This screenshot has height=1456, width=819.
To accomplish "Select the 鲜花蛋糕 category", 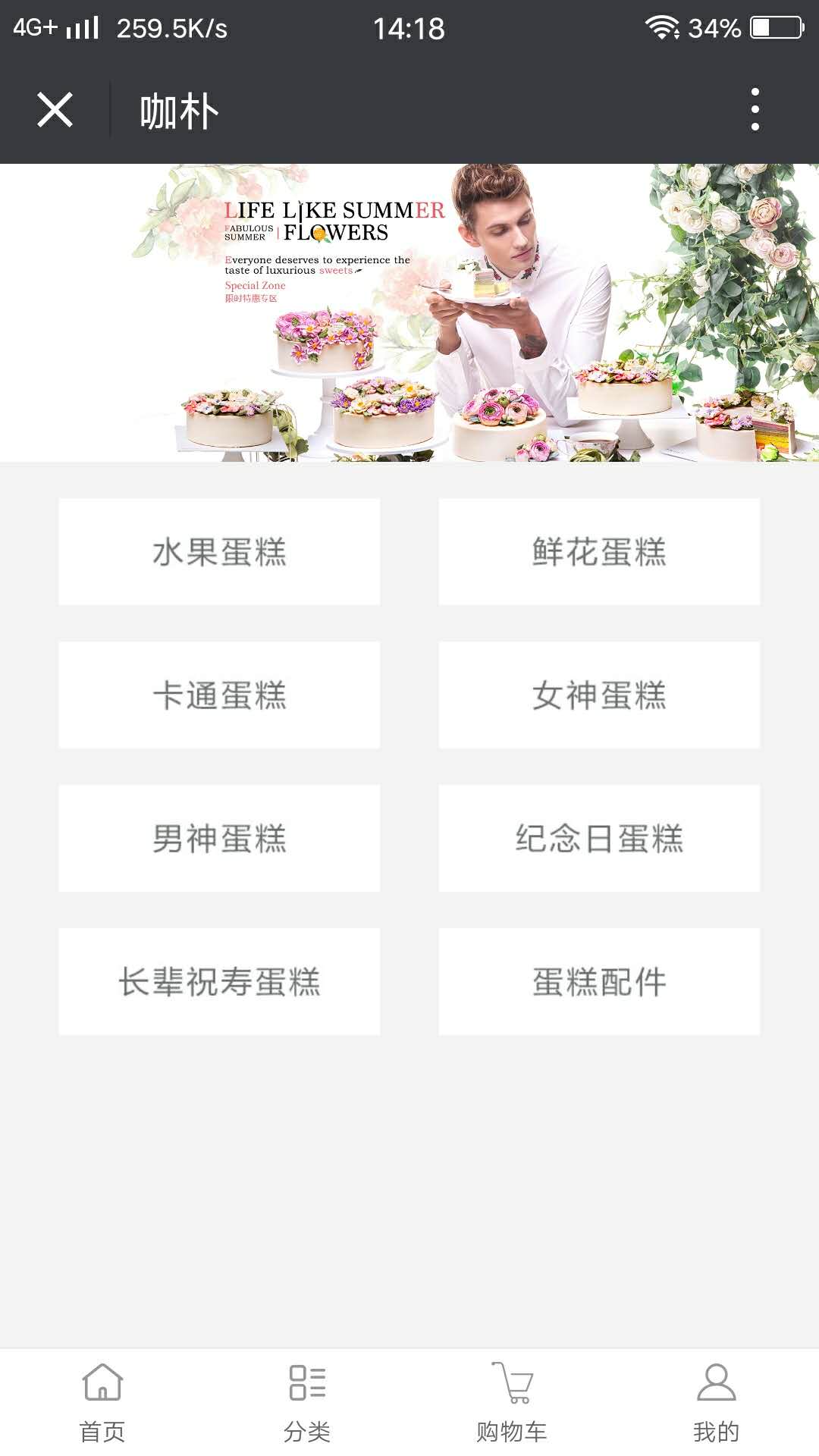I will (x=599, y=551).
